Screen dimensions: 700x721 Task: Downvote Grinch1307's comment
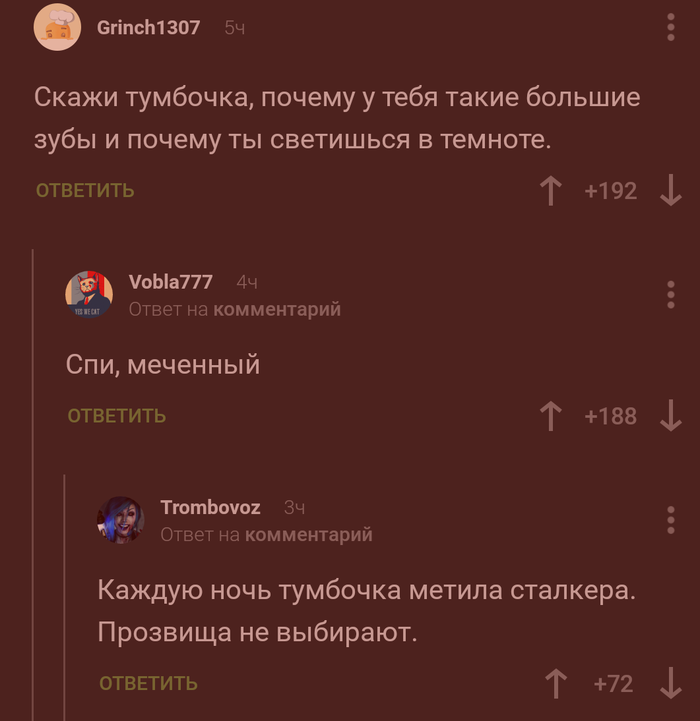(x=671, y=191)
